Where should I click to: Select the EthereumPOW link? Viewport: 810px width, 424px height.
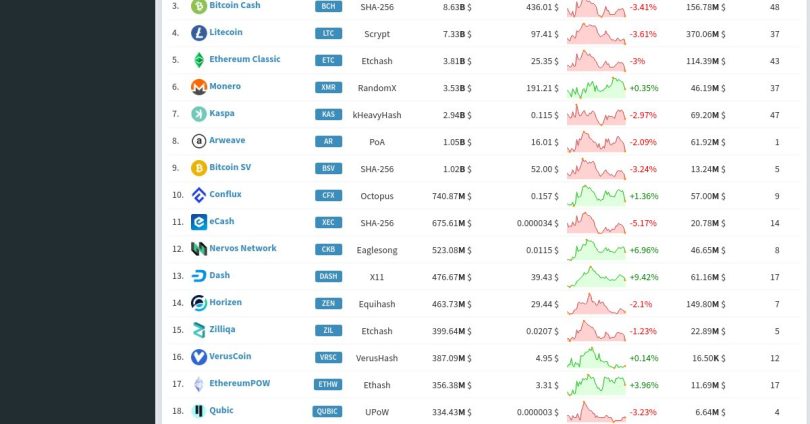click(239, 383)
